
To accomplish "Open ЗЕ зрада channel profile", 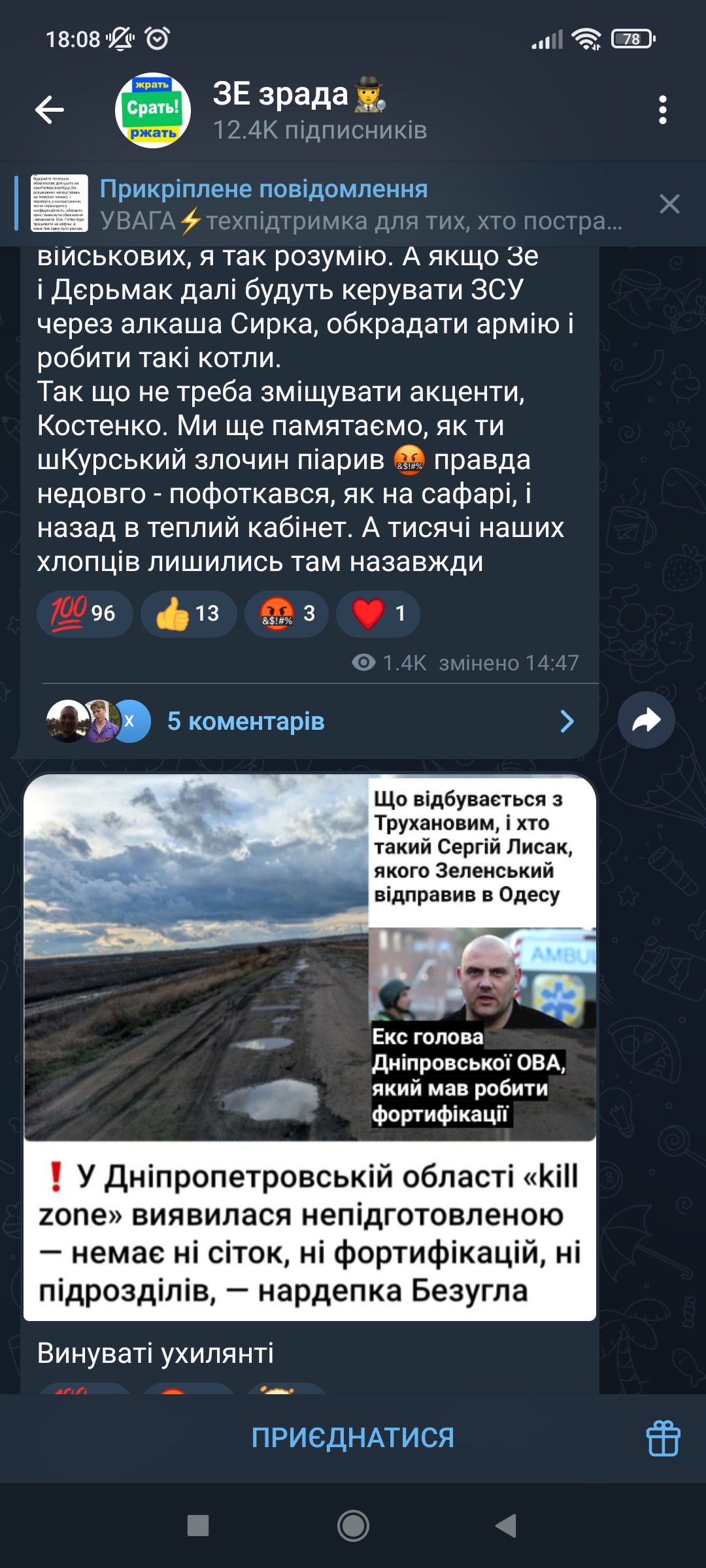I will [320, 110].
